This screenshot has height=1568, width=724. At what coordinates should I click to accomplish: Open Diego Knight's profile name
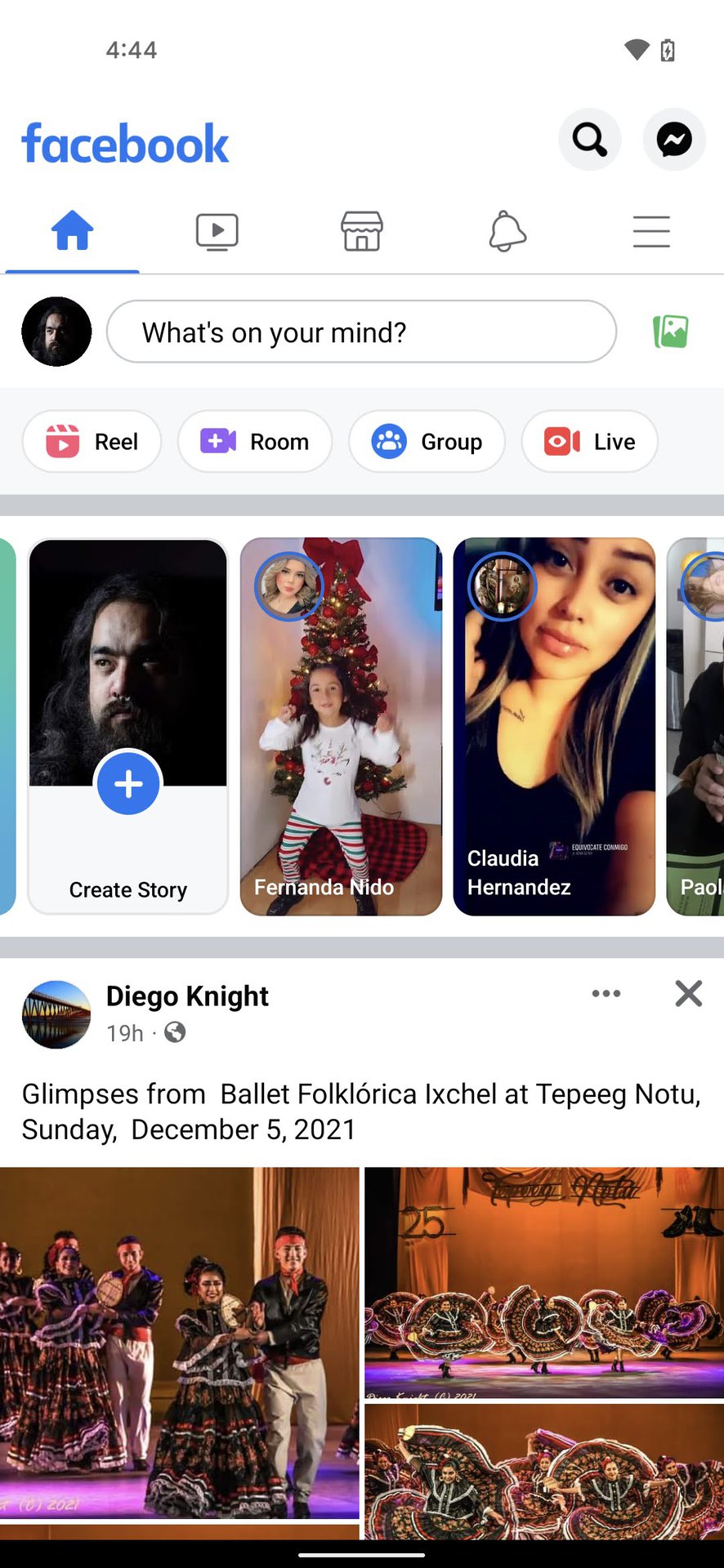pos(187,996)
